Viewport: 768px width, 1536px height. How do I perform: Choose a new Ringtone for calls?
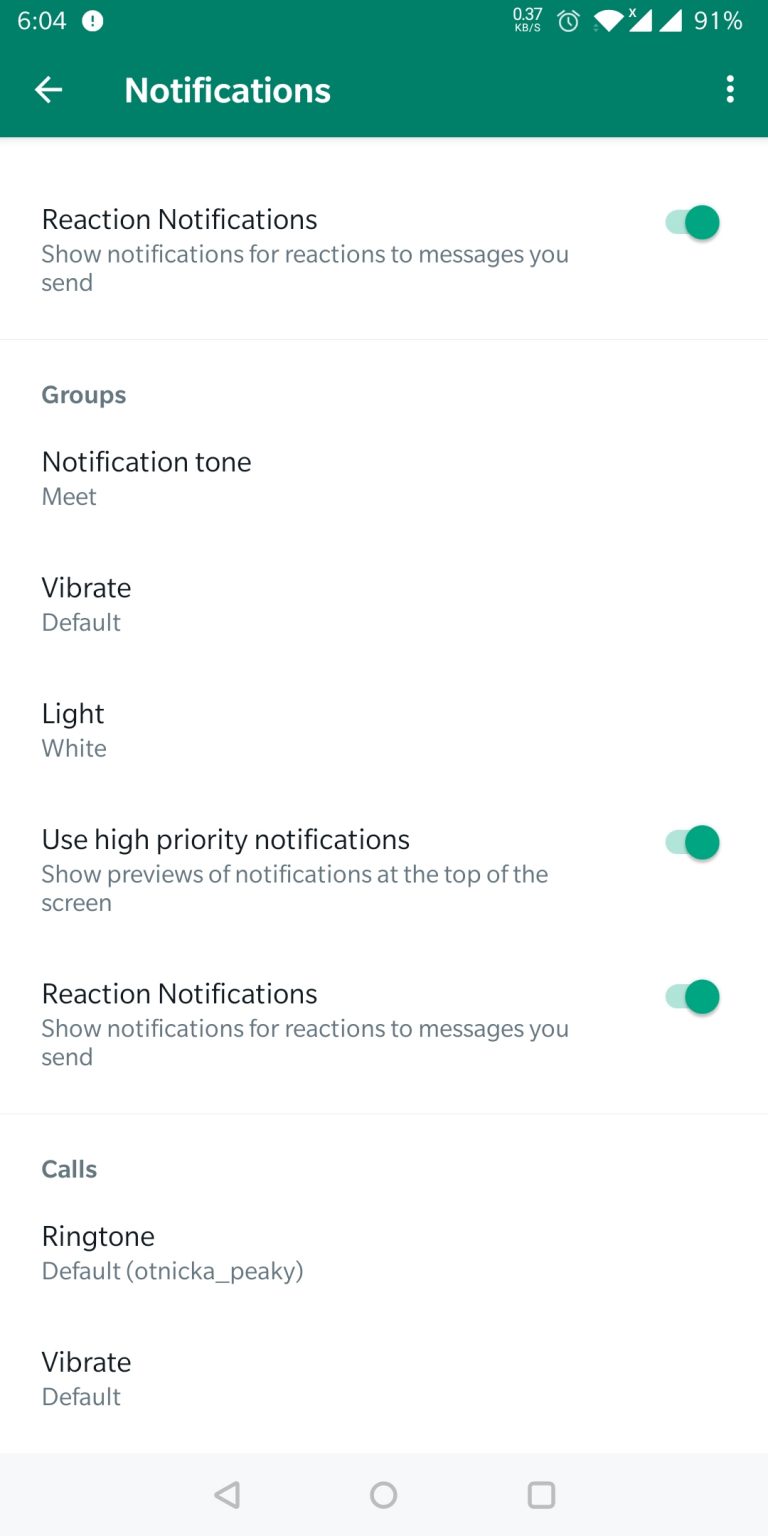pyautogui.click(x=384, y=1252)
